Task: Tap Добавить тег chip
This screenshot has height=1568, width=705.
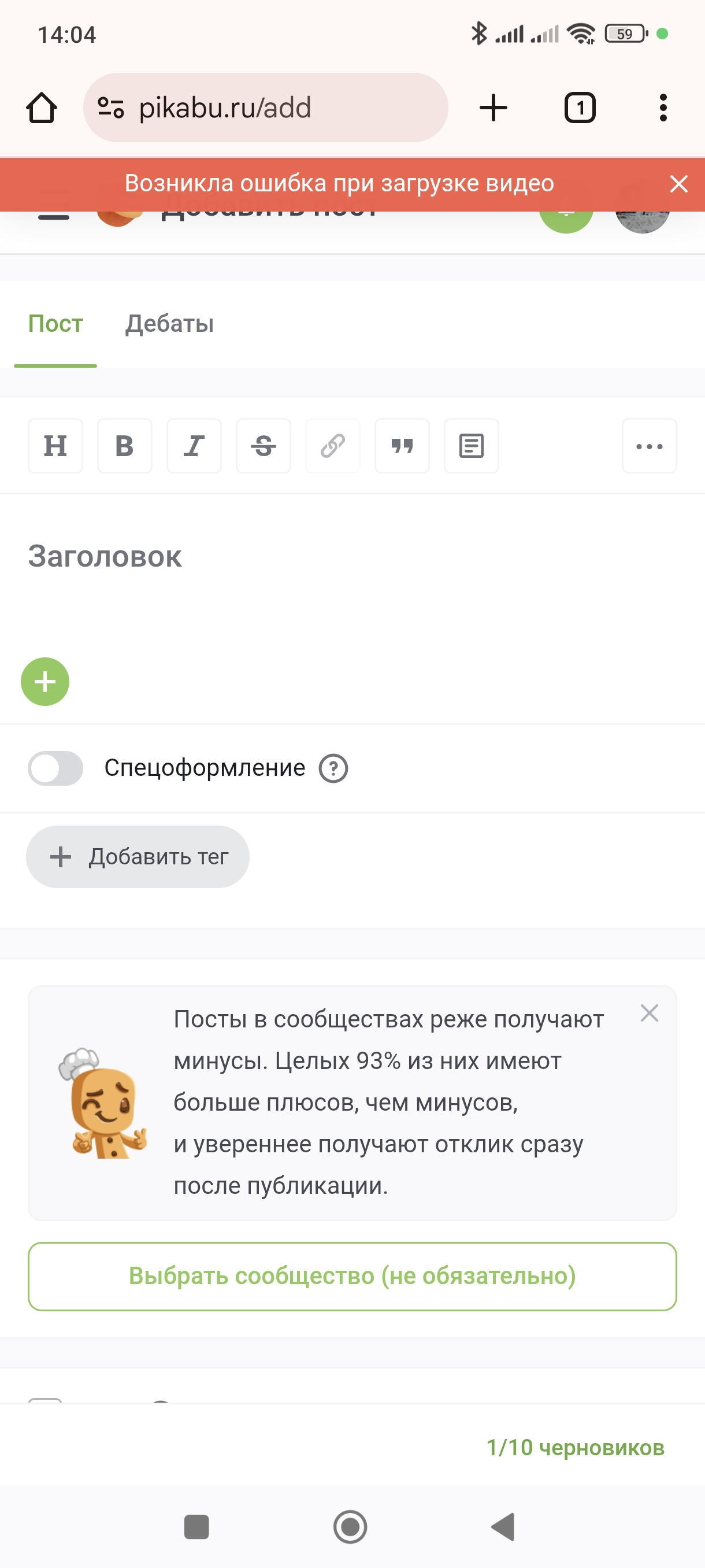Action: point(138,857)
